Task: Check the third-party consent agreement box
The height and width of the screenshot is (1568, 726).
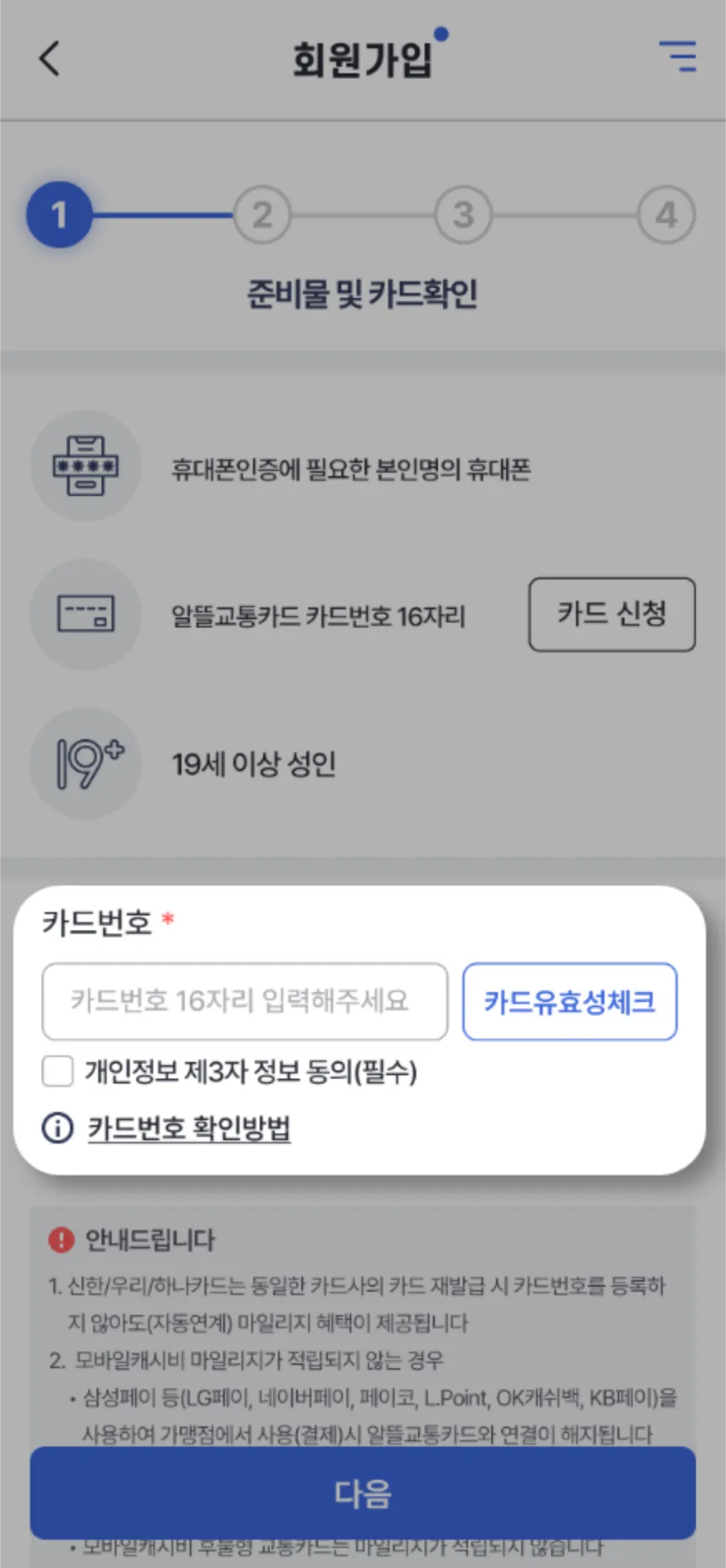Action: [57, 1072]
